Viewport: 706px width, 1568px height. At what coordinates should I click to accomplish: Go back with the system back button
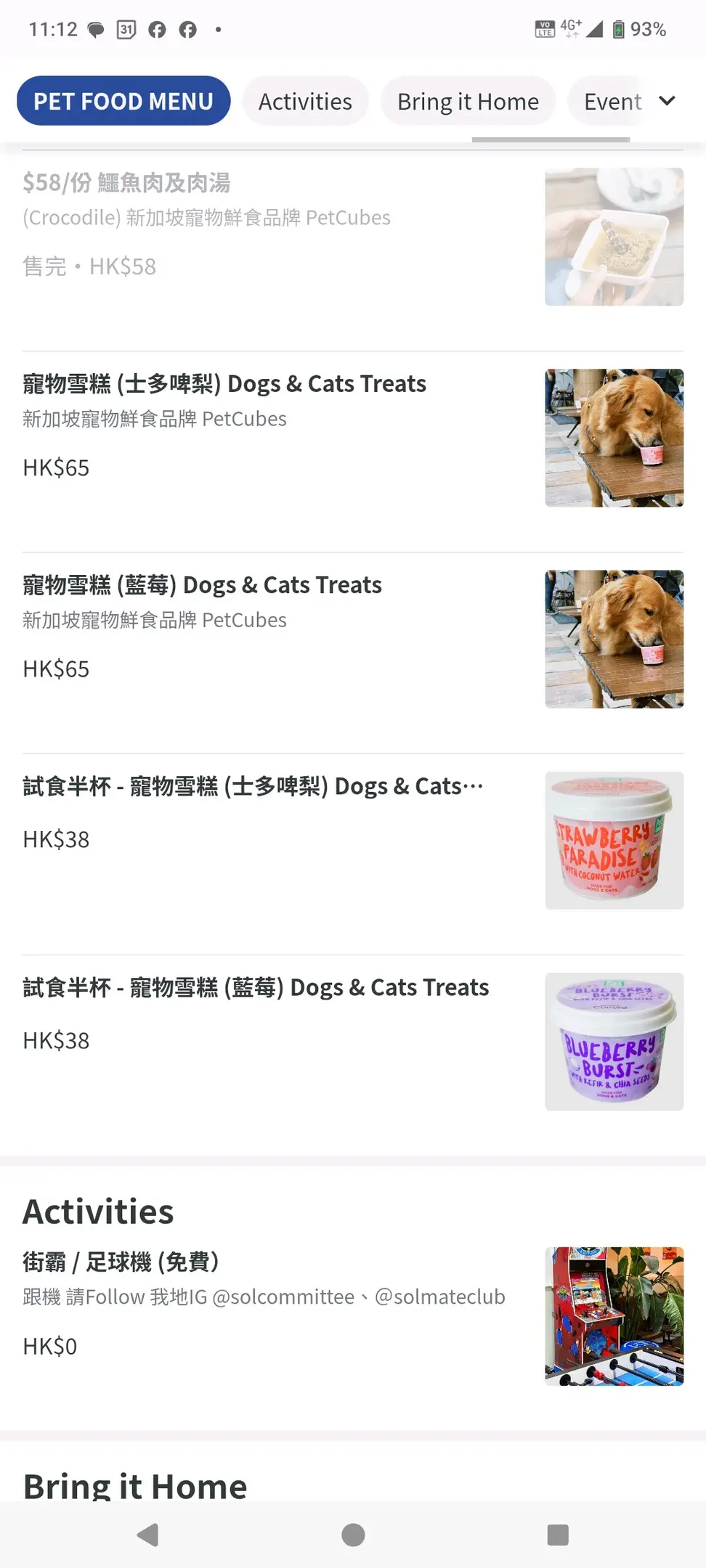pos(148,1535)
